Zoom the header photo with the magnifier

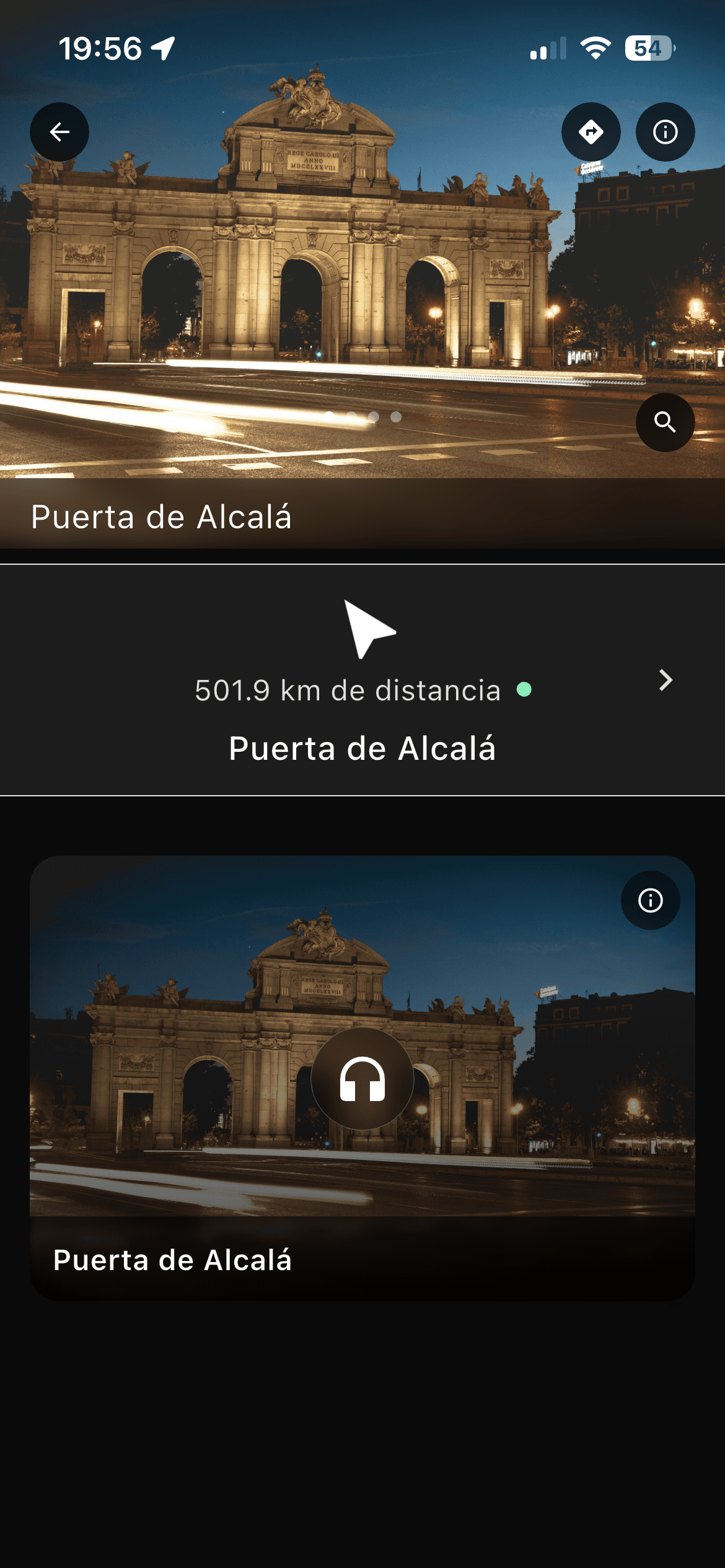point(665,422)
